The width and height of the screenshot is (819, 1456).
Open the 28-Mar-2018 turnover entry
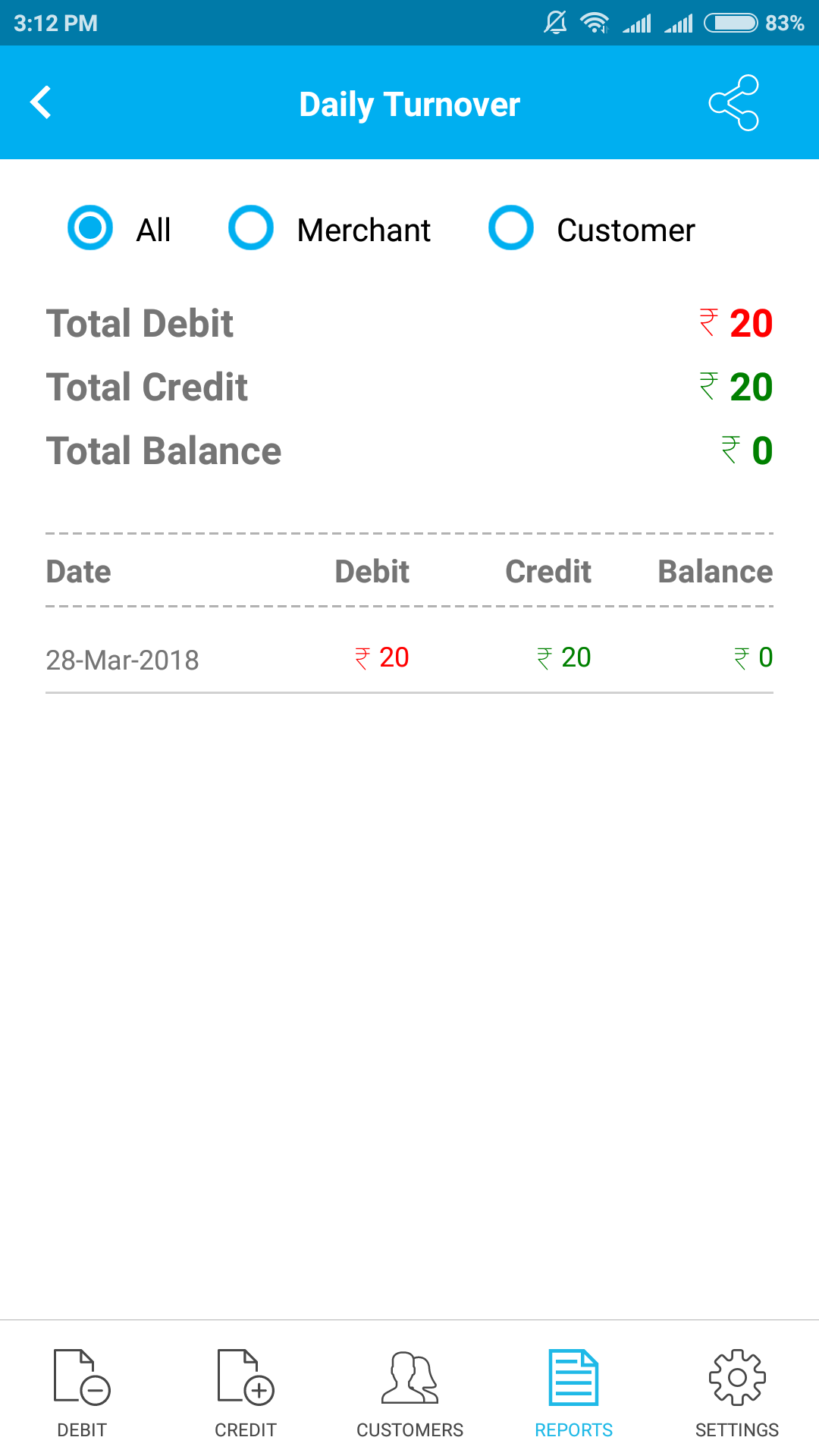(409, 658)
